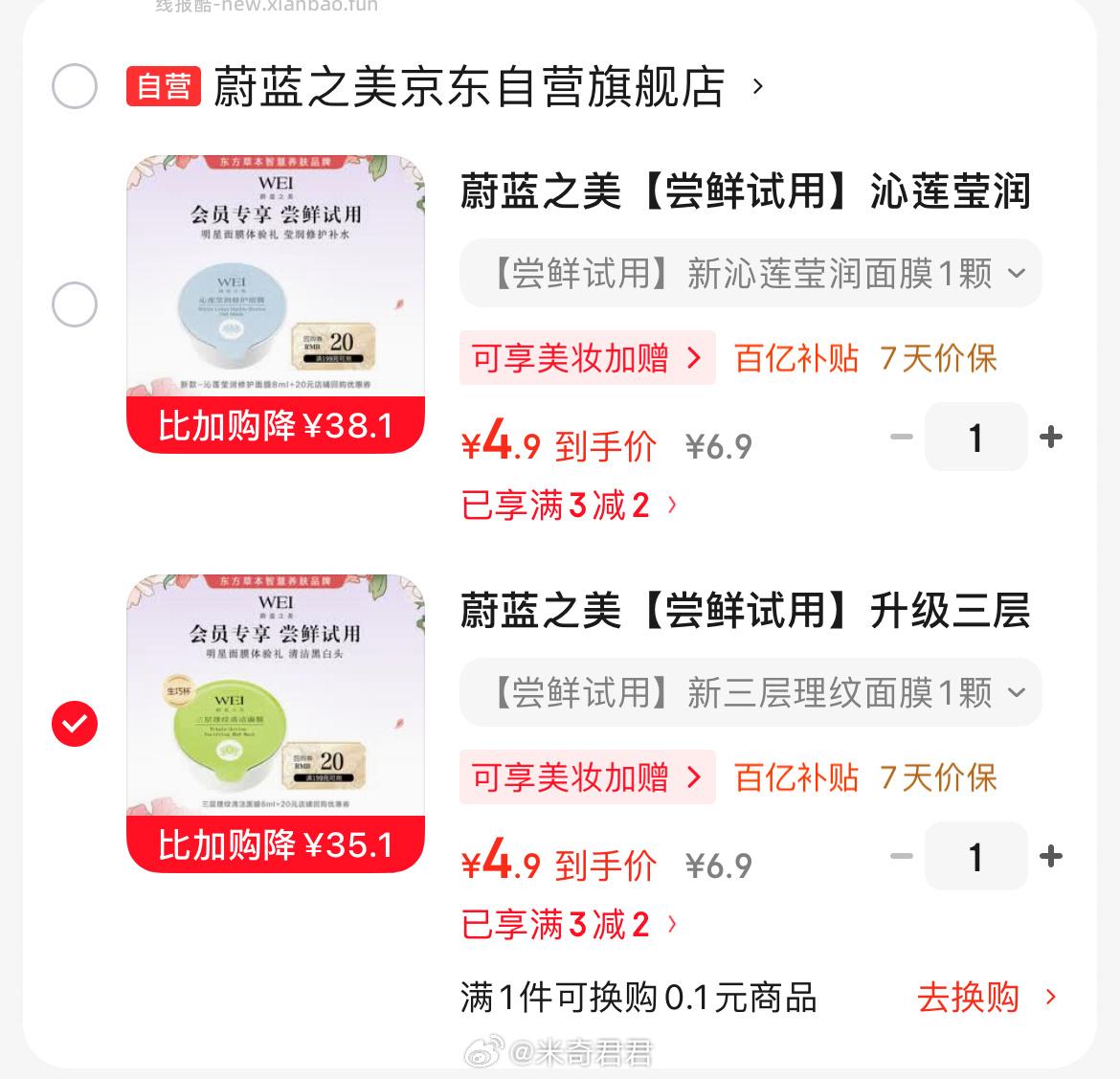Image resolution: width=1120 pixels, height=1079 pixels.
Task: Select the 沁莲莹润 mask item checkbox
Action: 74,305
